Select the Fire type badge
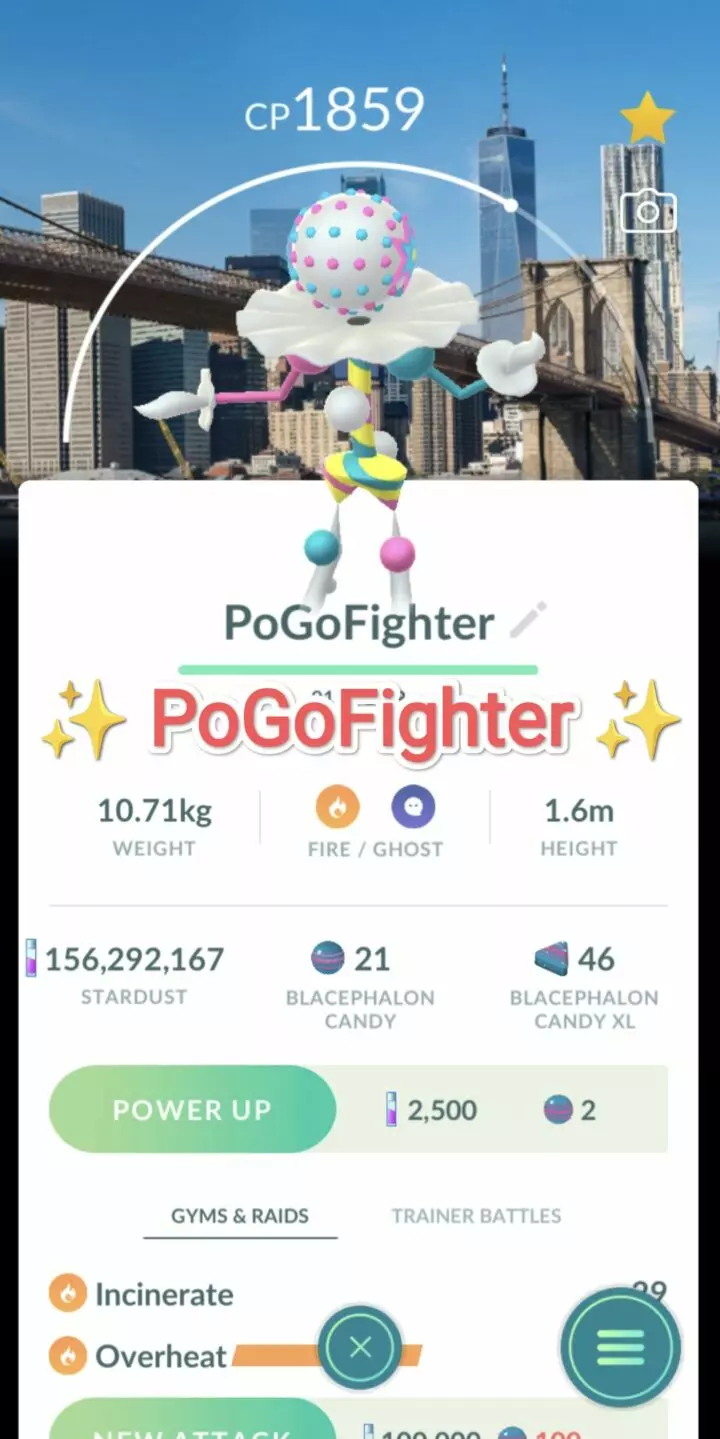The height and width of the screenshot is (1439, 720). click(x=337, y=808)
